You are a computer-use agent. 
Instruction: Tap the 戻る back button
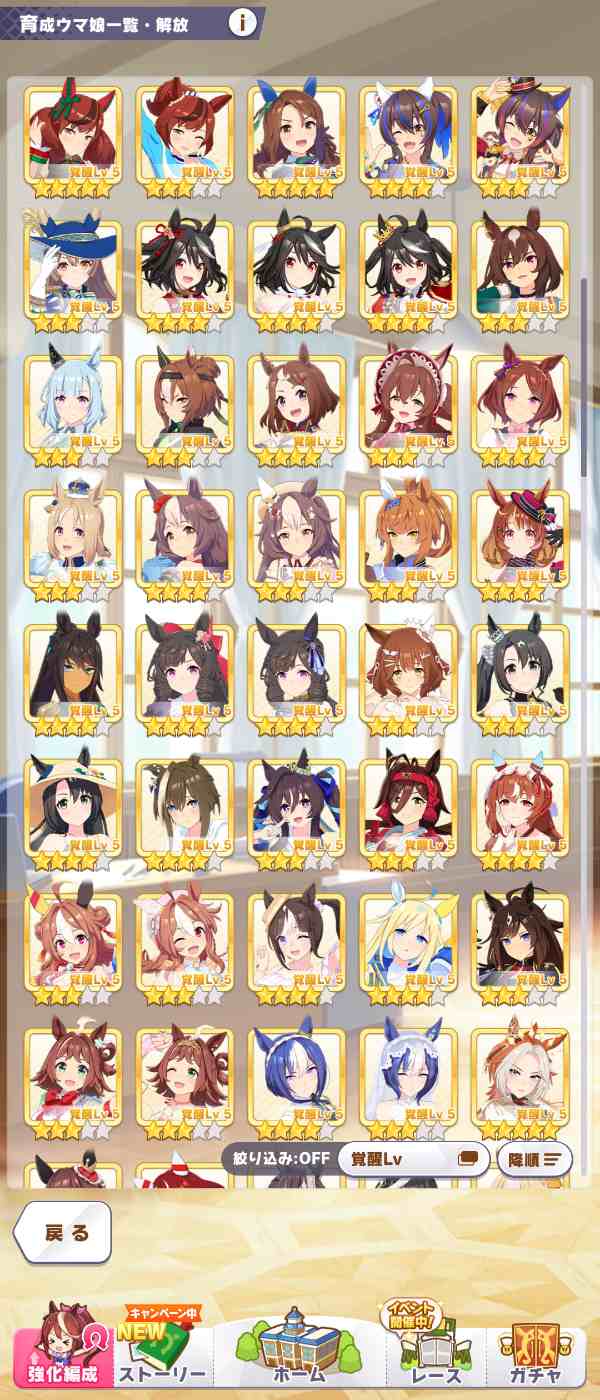click(65, 1233)
